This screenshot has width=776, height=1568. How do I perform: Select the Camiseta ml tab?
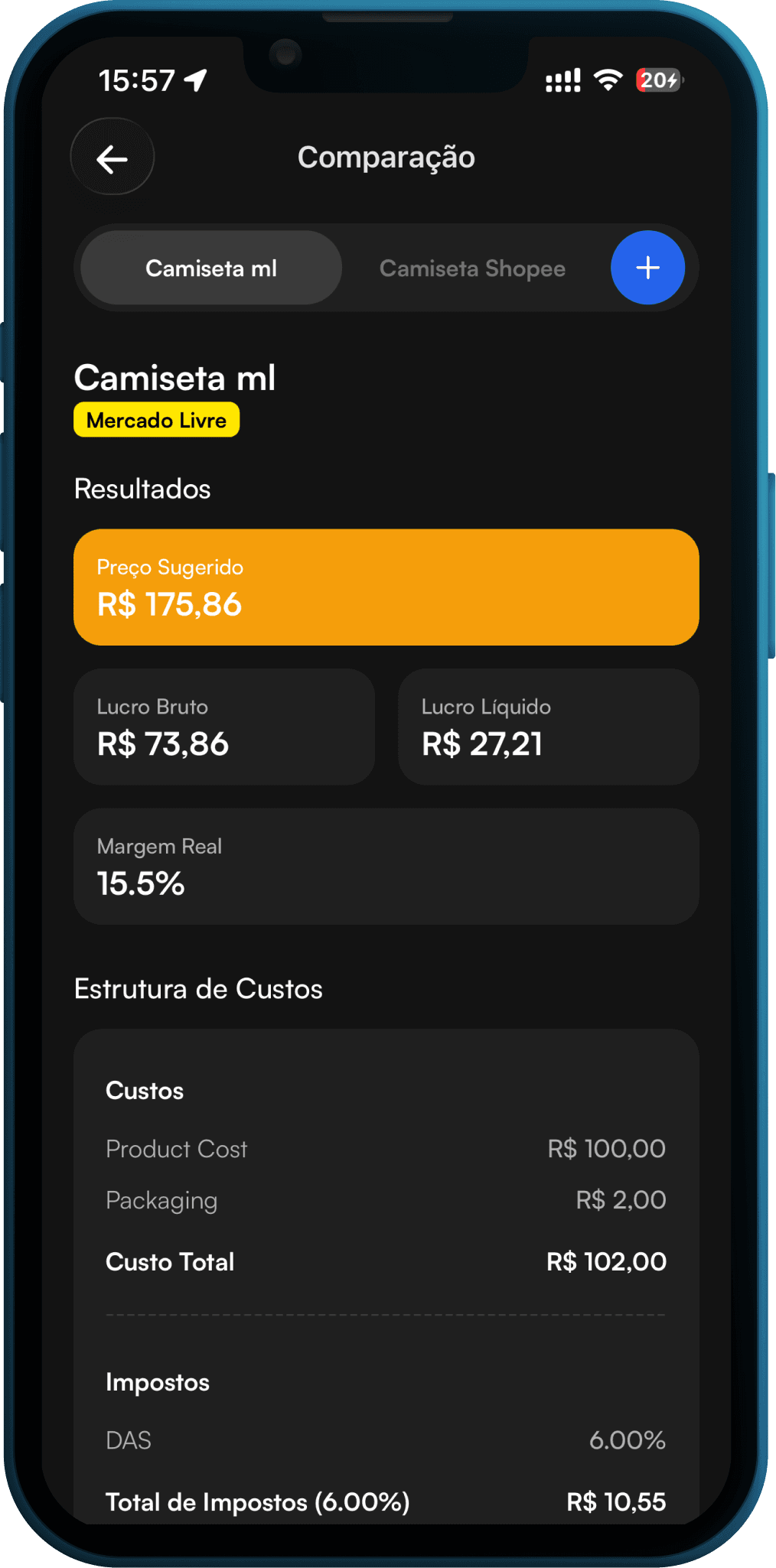pos(212,268)
